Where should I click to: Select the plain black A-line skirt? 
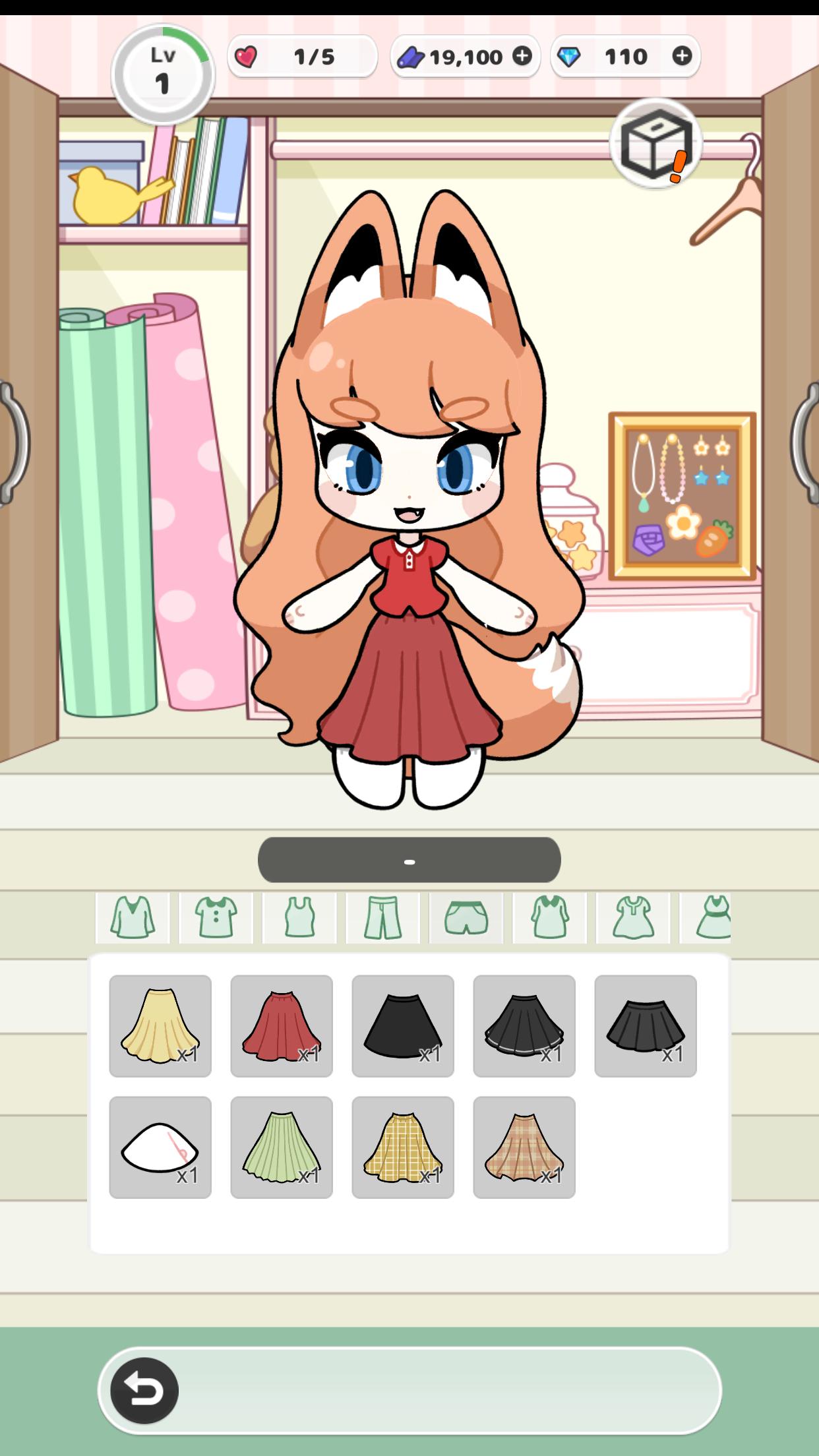coord(403,1026)
